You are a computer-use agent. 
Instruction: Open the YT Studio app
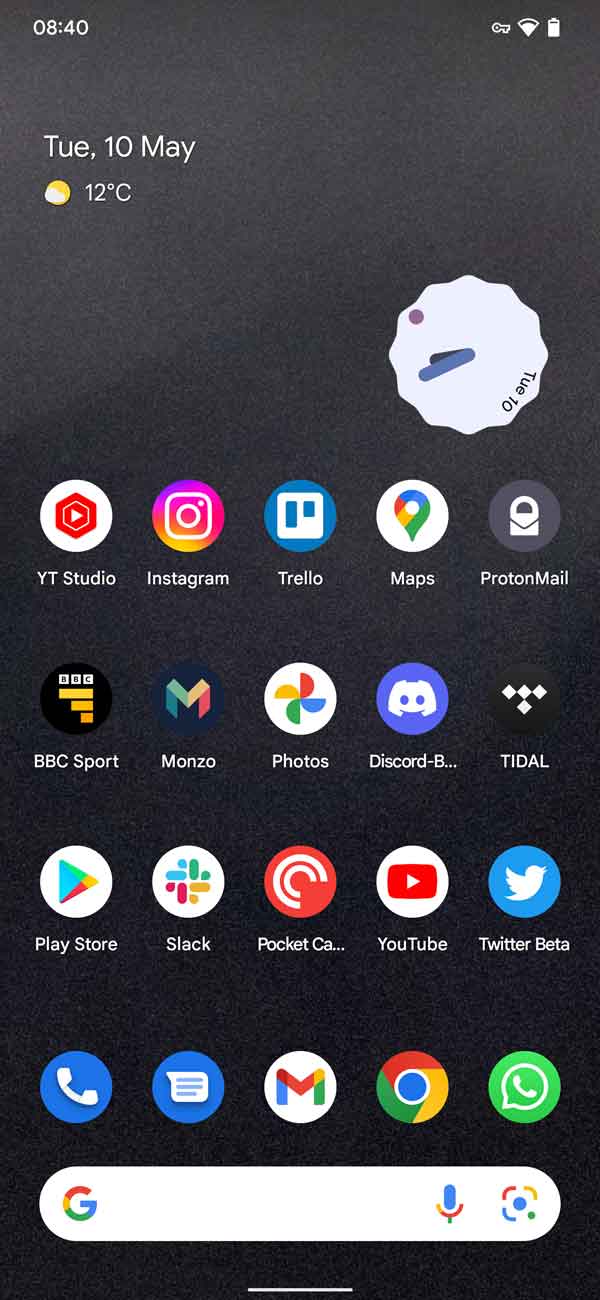pyautogui.click(x=76, y=516)
